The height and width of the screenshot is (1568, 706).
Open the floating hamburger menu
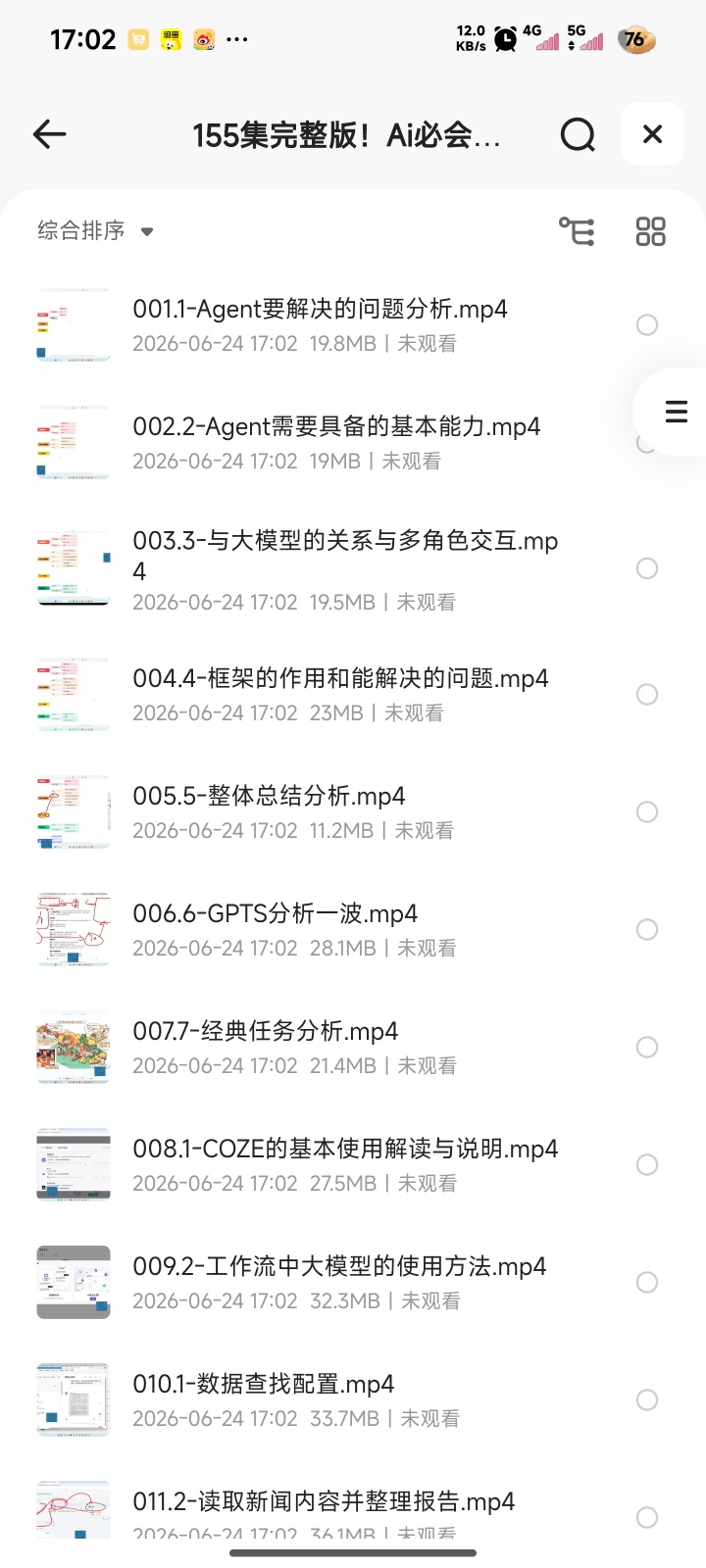tap(676, 412)
